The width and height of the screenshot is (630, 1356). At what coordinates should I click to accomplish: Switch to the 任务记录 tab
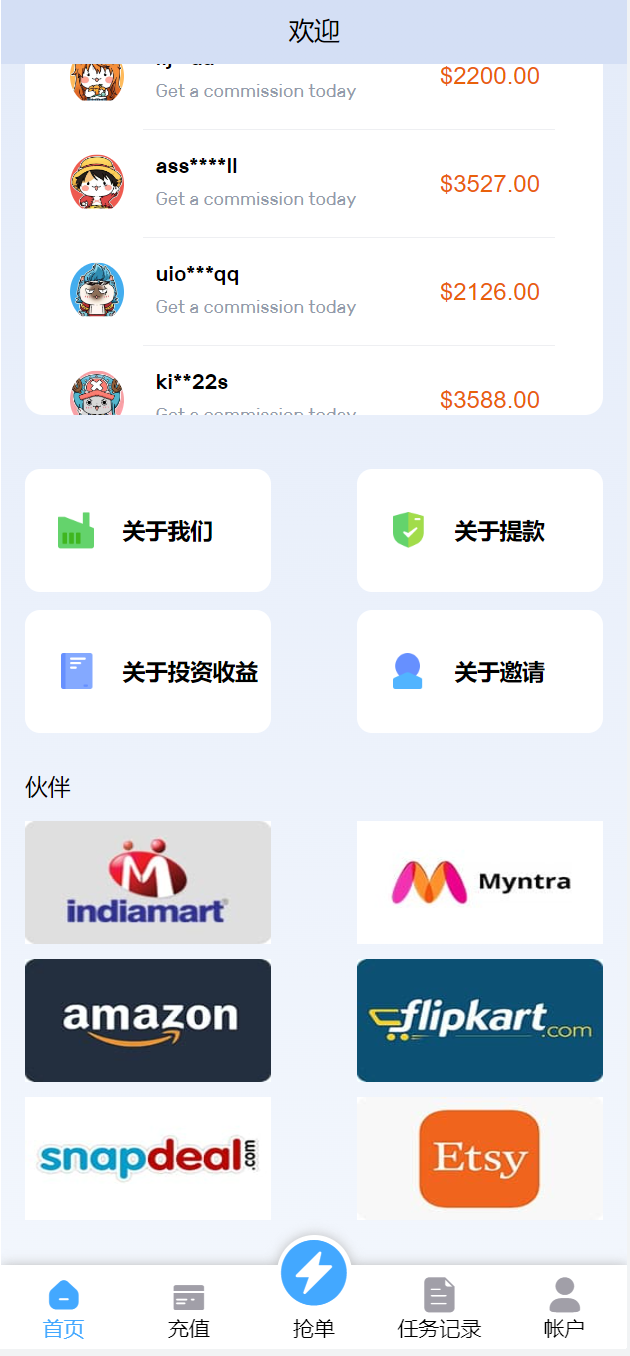[x=439, y=1308]
